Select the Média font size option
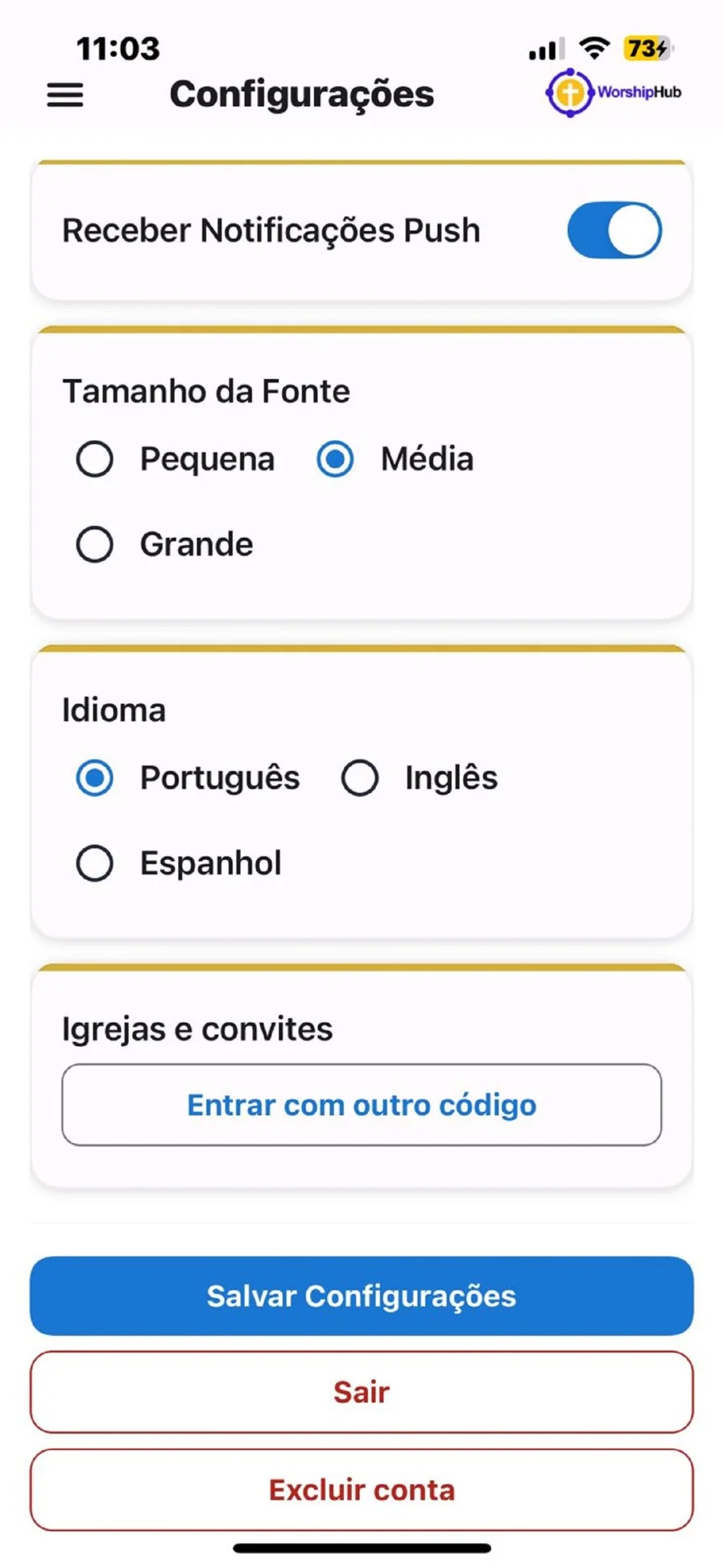Viewport: 723px width, 1568px height. pyautogui.click(x=336, y=459)
